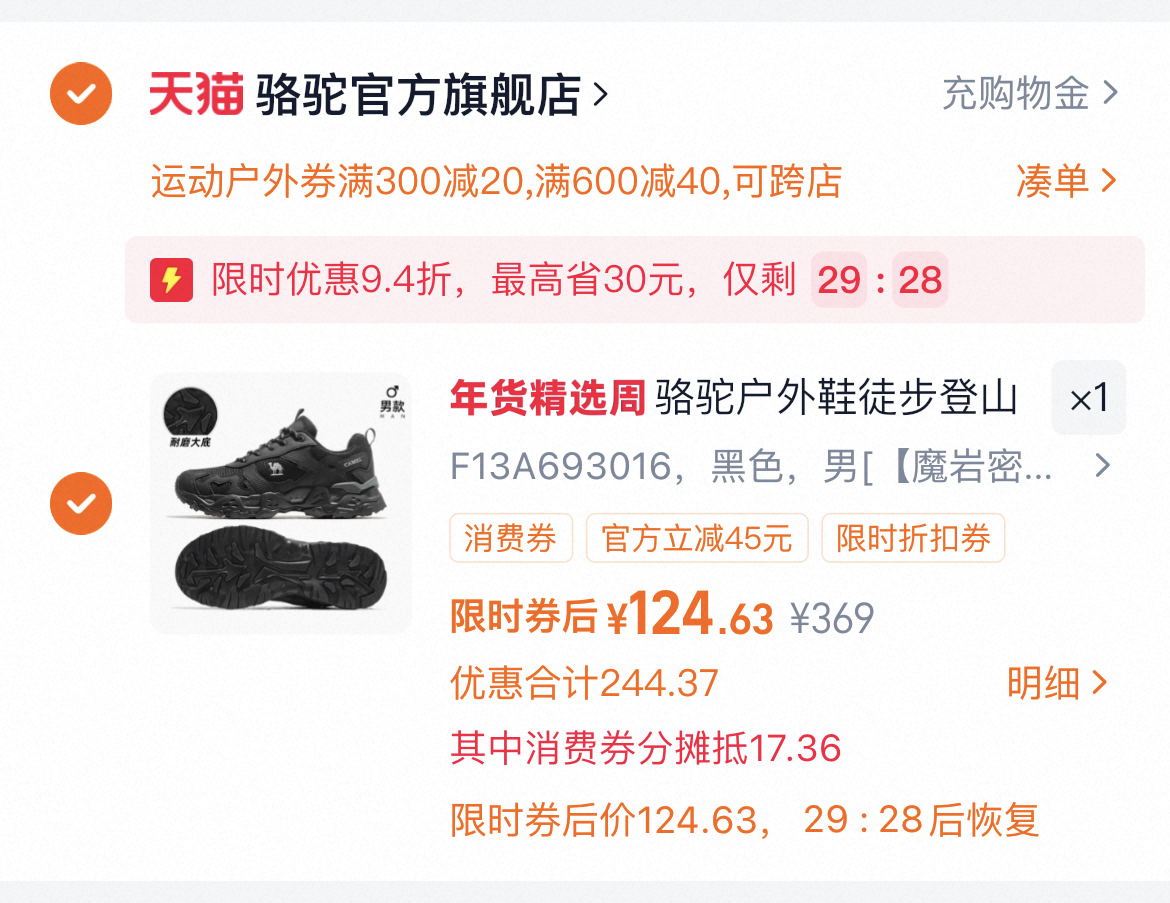Screen dimensions: 1170x903
Task: Tap the 限时折扣券 tag
Action: click(x=913, y=537)
